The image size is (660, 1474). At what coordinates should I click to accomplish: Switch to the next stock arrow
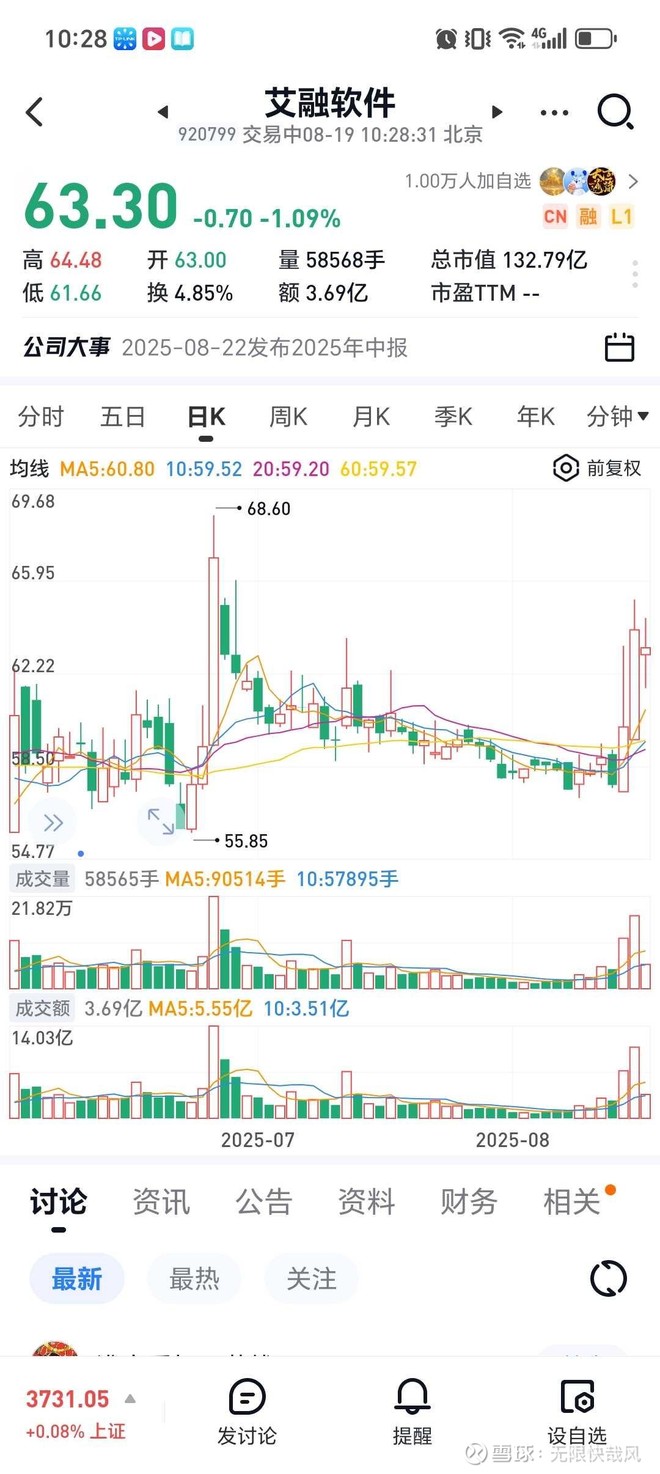tap(497, 112)
